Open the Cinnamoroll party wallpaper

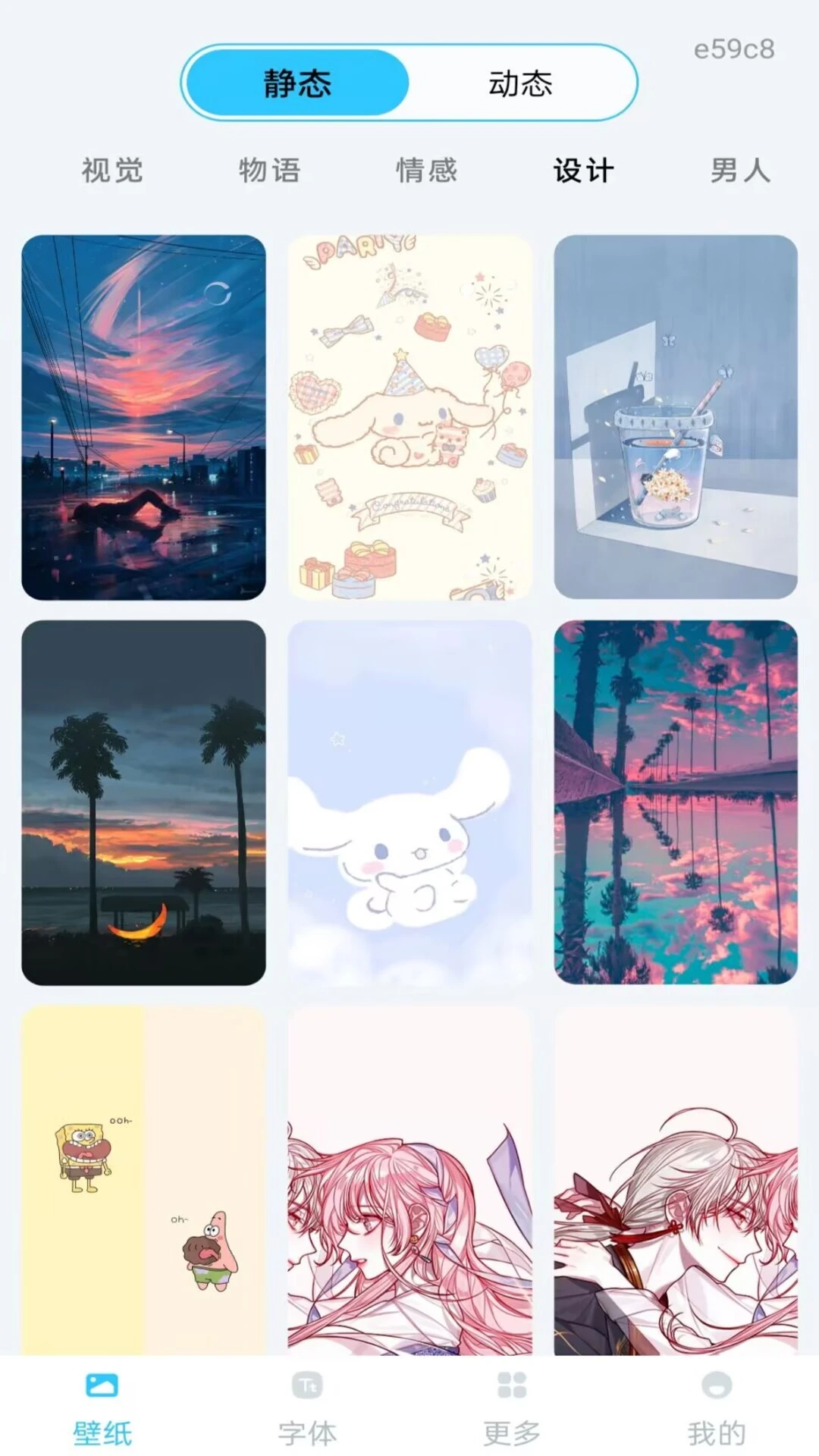pyautogui.click(x=409, y=417)
